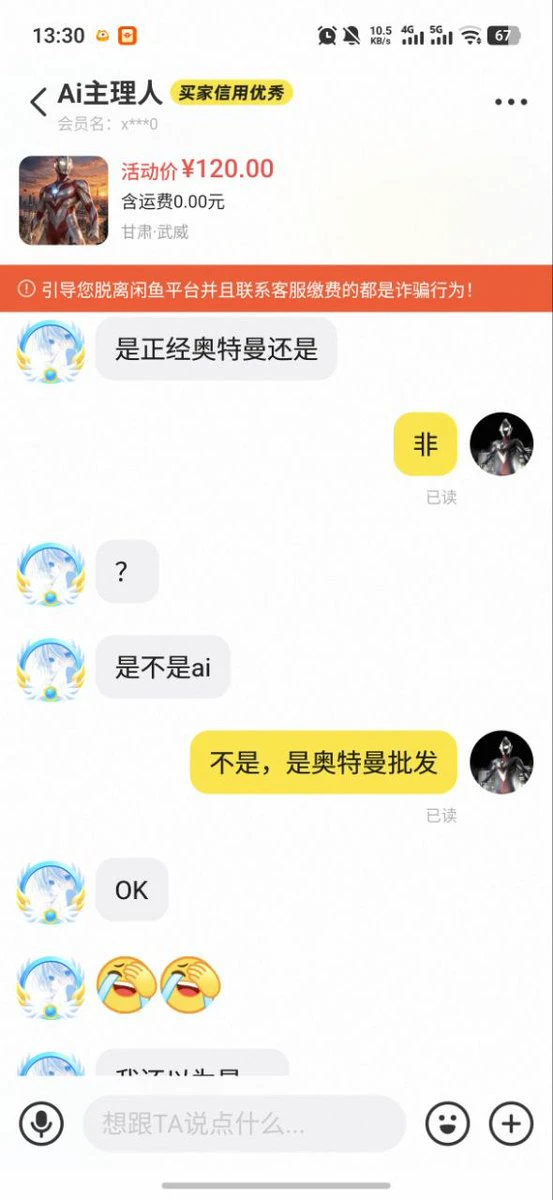Open the three-dot overflow menu
553x1200 pixels.
click(511, 102)
